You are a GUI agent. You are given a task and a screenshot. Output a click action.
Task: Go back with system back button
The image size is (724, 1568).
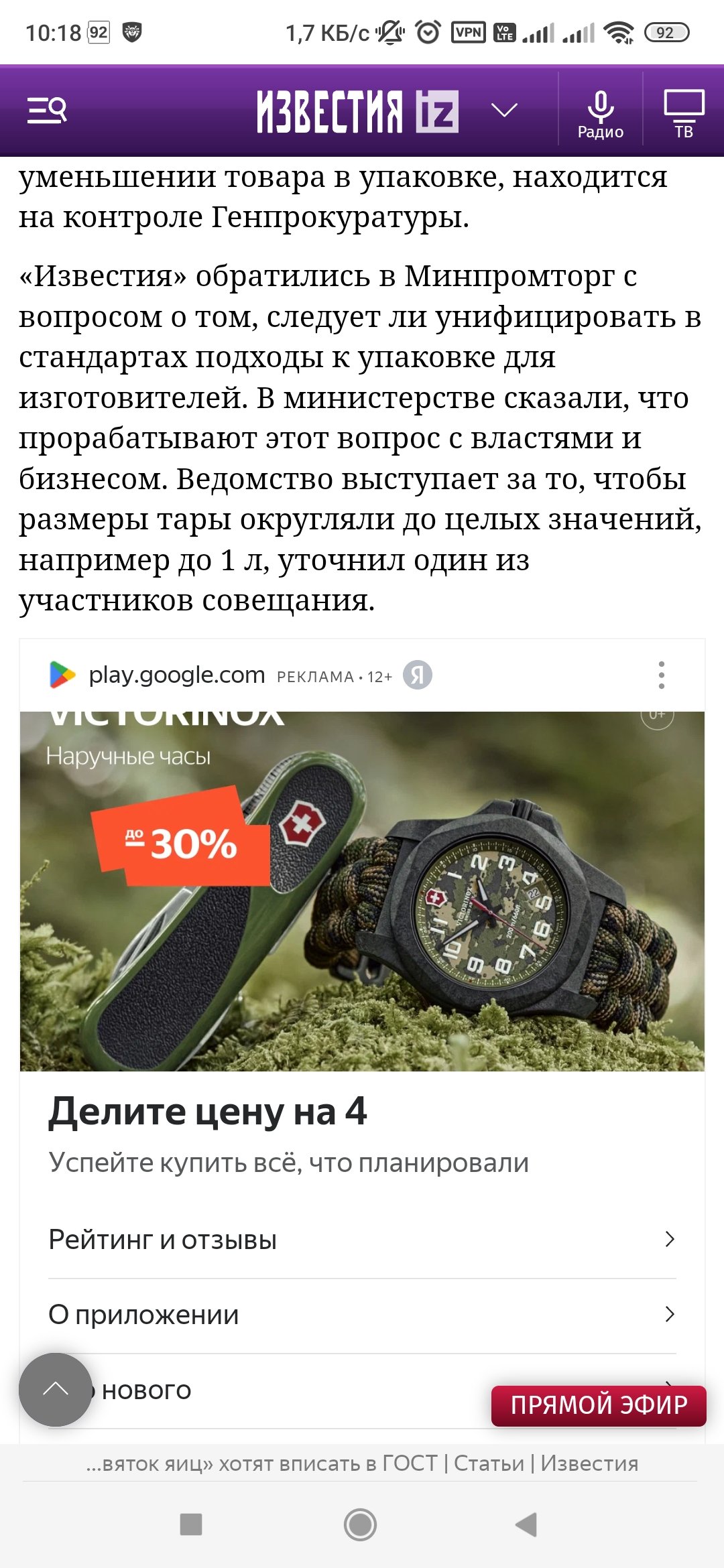527,1524
